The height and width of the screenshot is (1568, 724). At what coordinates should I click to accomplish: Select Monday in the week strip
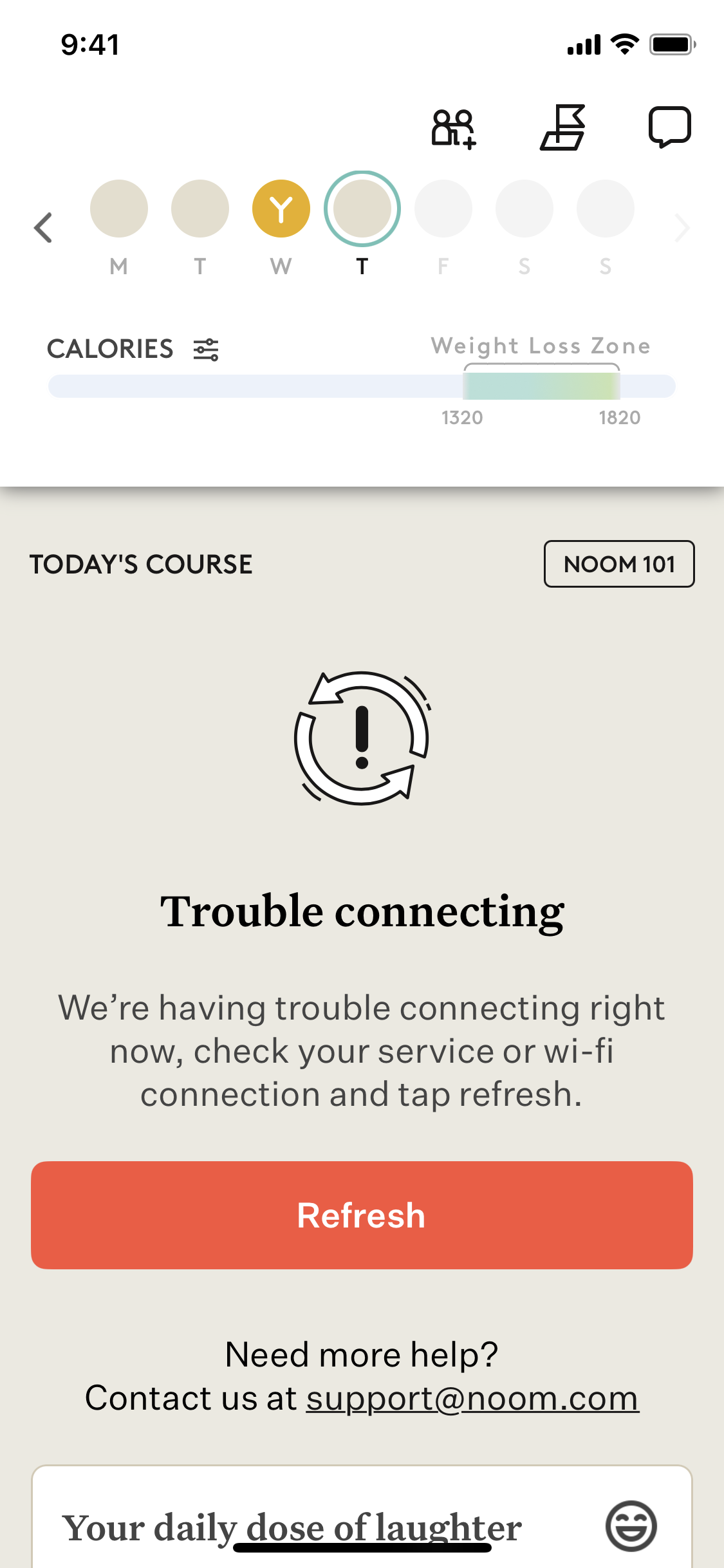119,209
